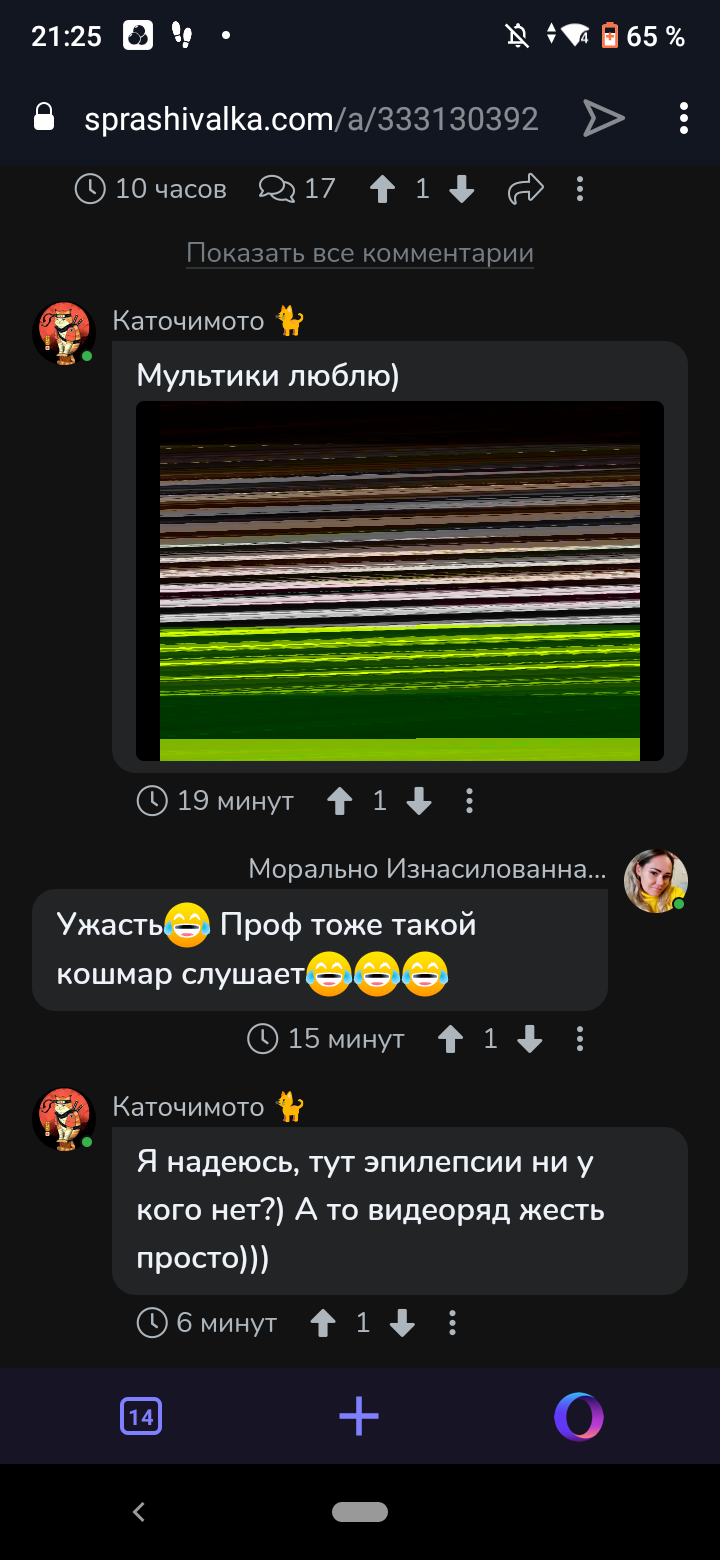Open the answer's options next to share
This screenshot has width=720, height=1560.
(580, 189)
